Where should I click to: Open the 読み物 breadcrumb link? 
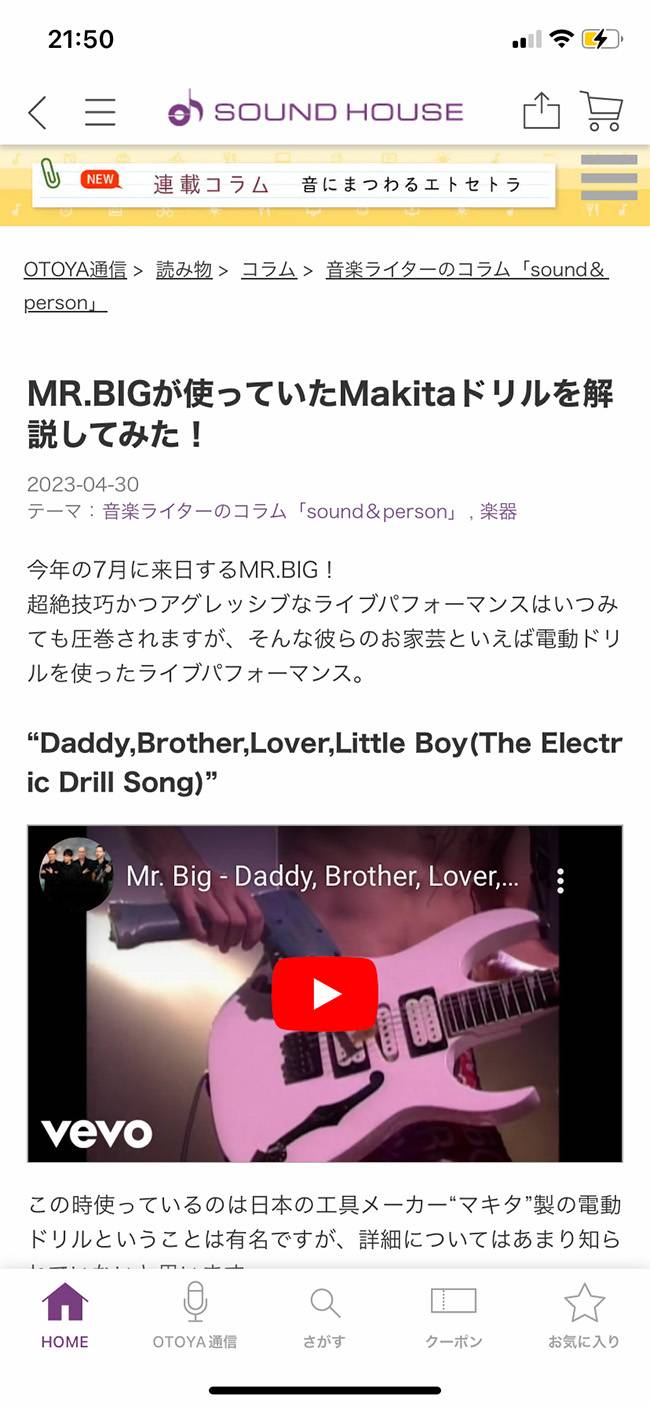[184, 270]
